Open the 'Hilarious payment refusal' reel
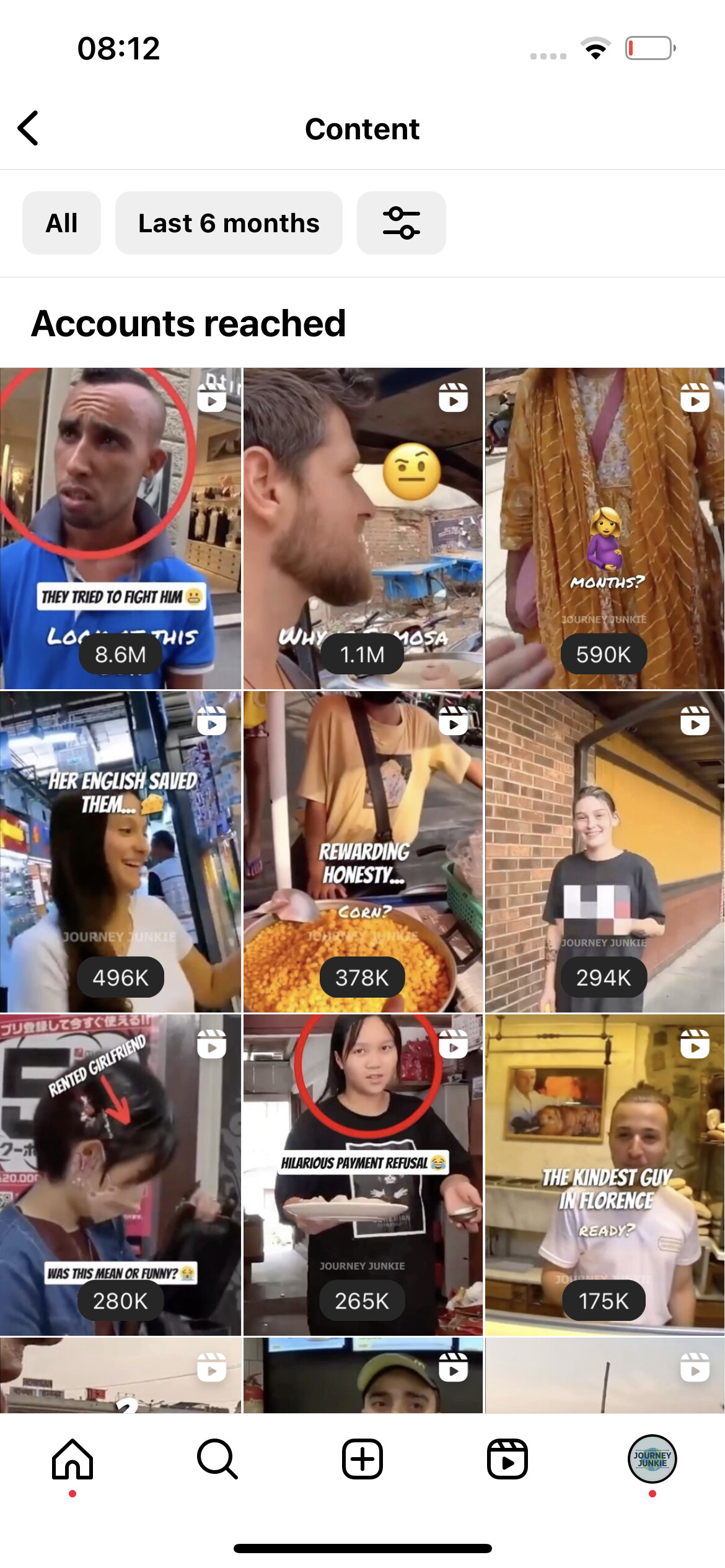Screen dimensions: 725x1568 click(x=362, y=1175)
